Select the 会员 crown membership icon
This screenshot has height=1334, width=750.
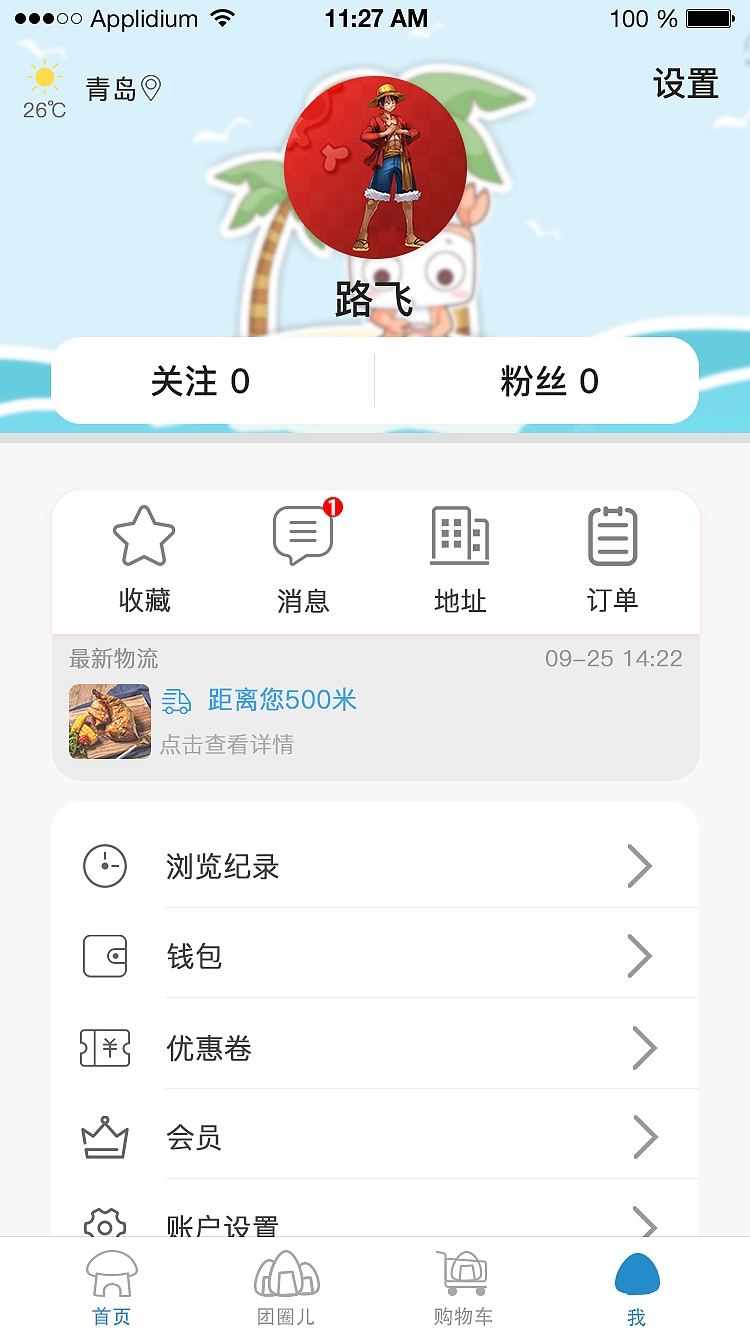click(104, 1137)
